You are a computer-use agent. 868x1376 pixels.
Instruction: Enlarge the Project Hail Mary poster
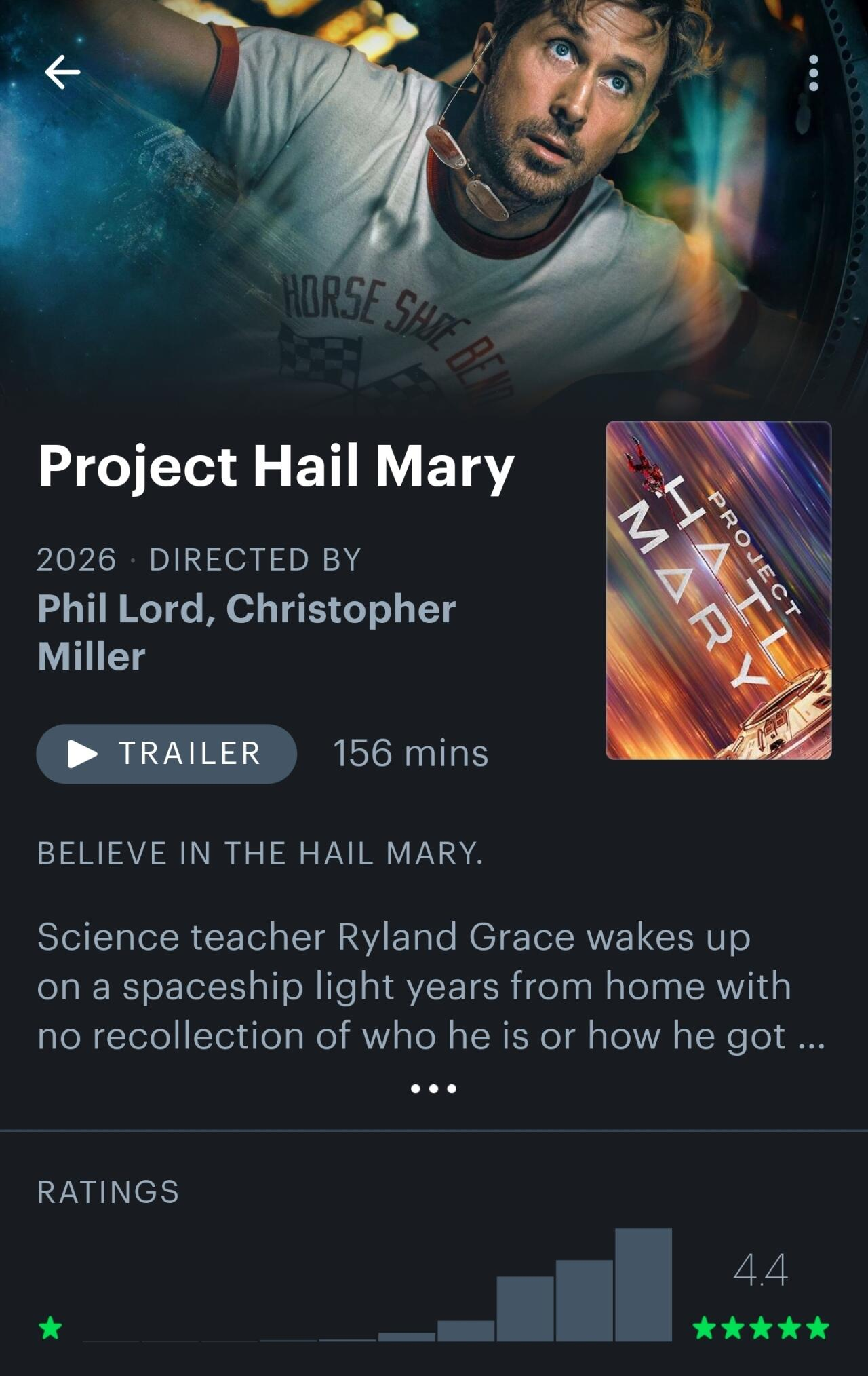[x=718, y=590]
